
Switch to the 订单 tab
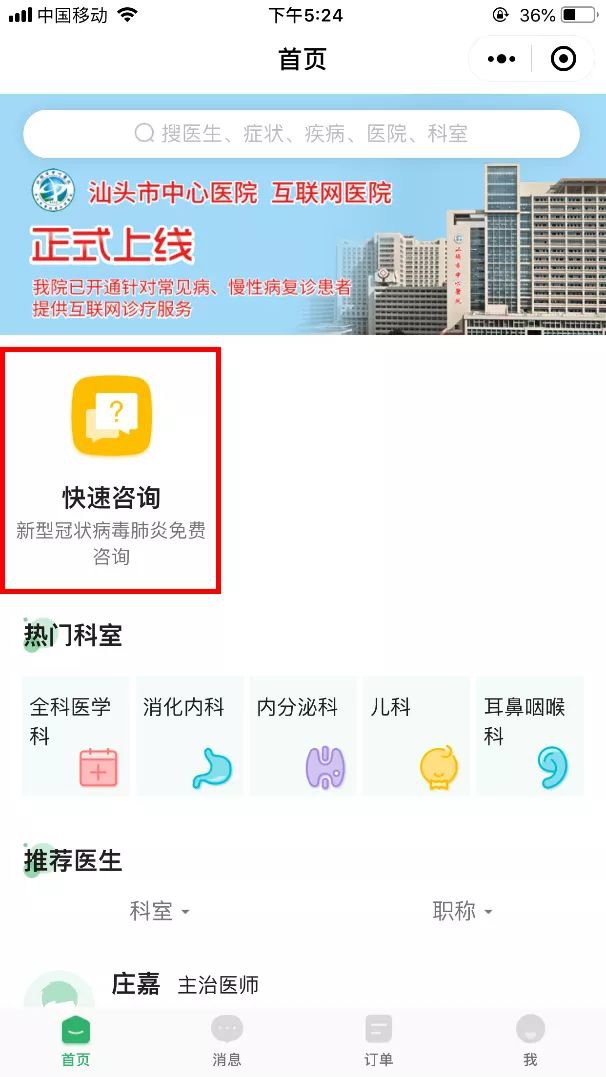click(x=378, y=1041)
